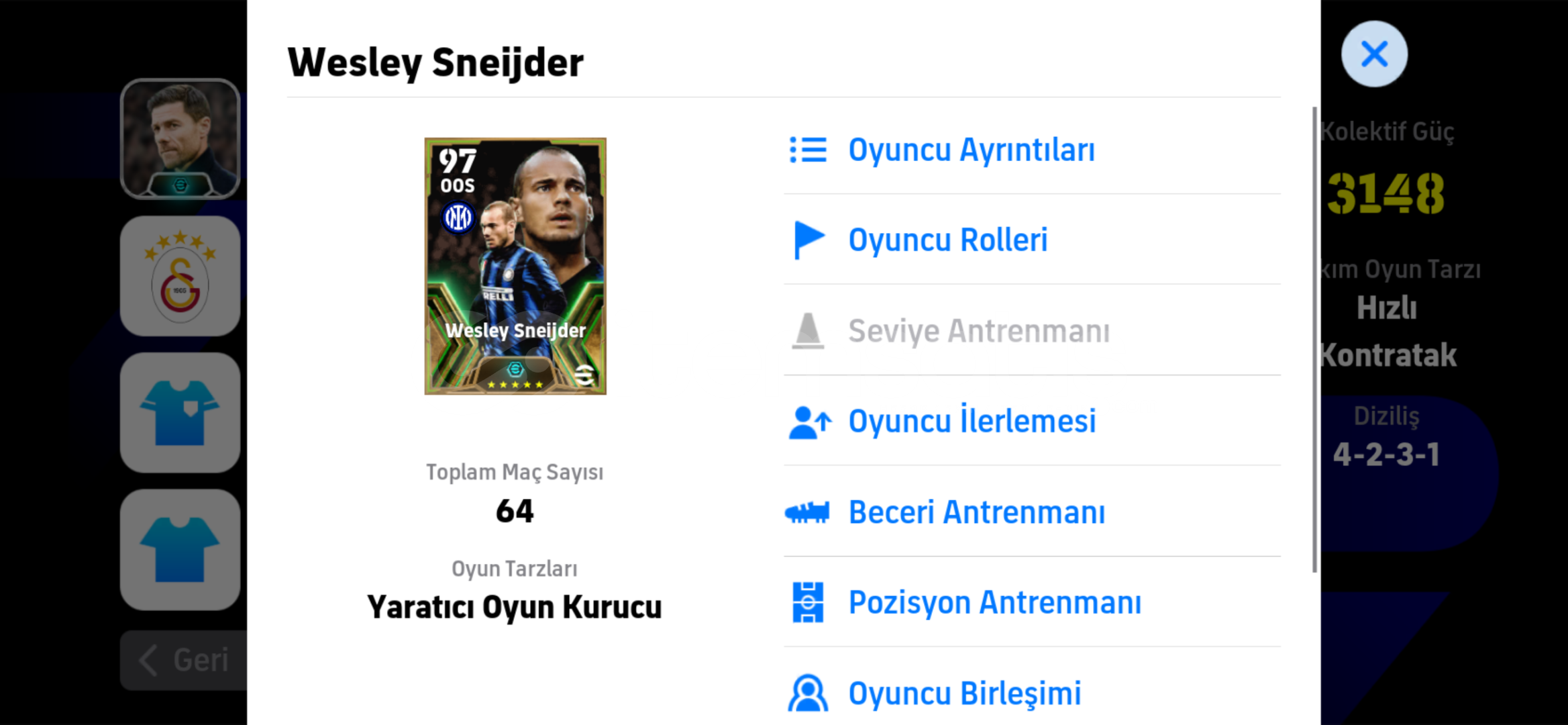Tap the Wesley Sneijder player card
The image size is (1568, 725).
tap(515, 267)
